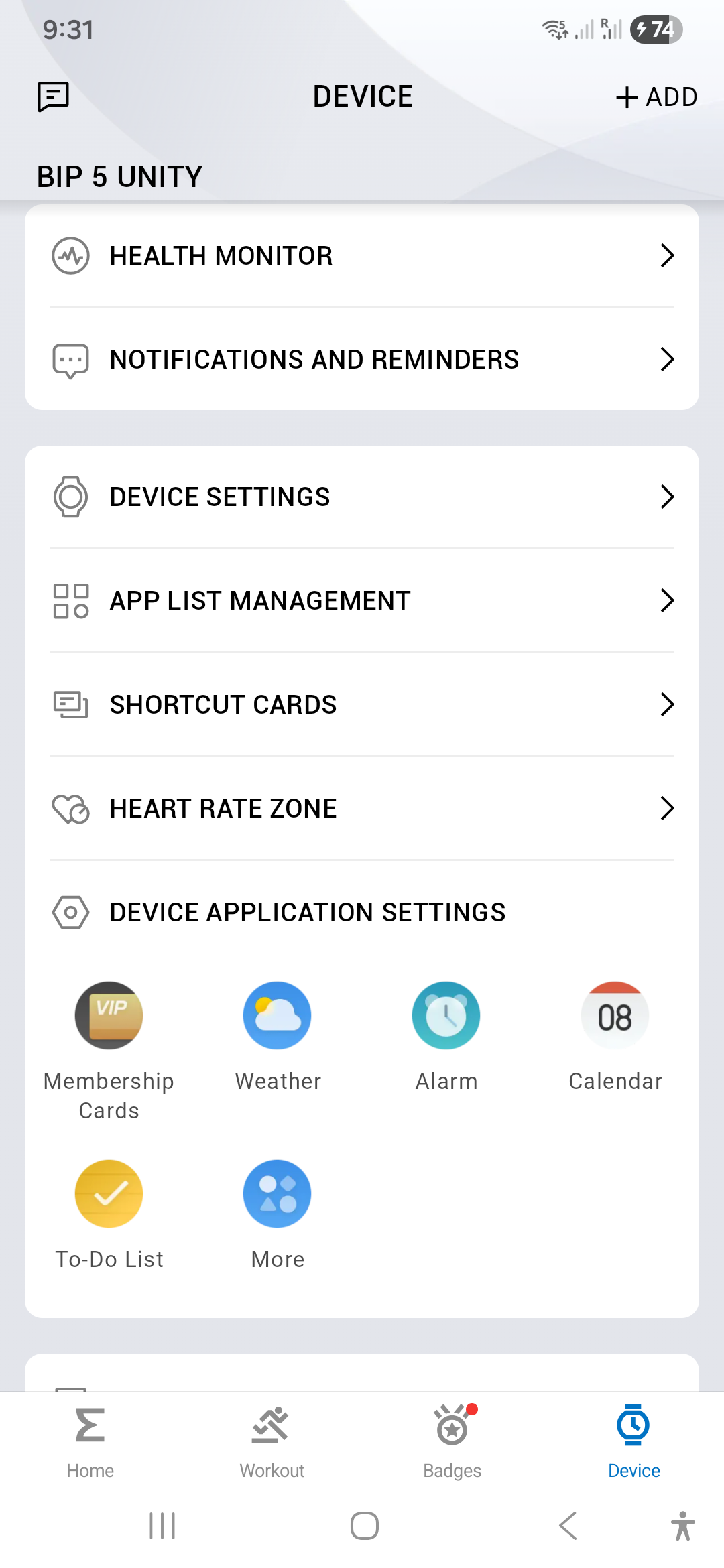
Task: Open To-Do List app settings
Action: click(x=109, y=1194)
